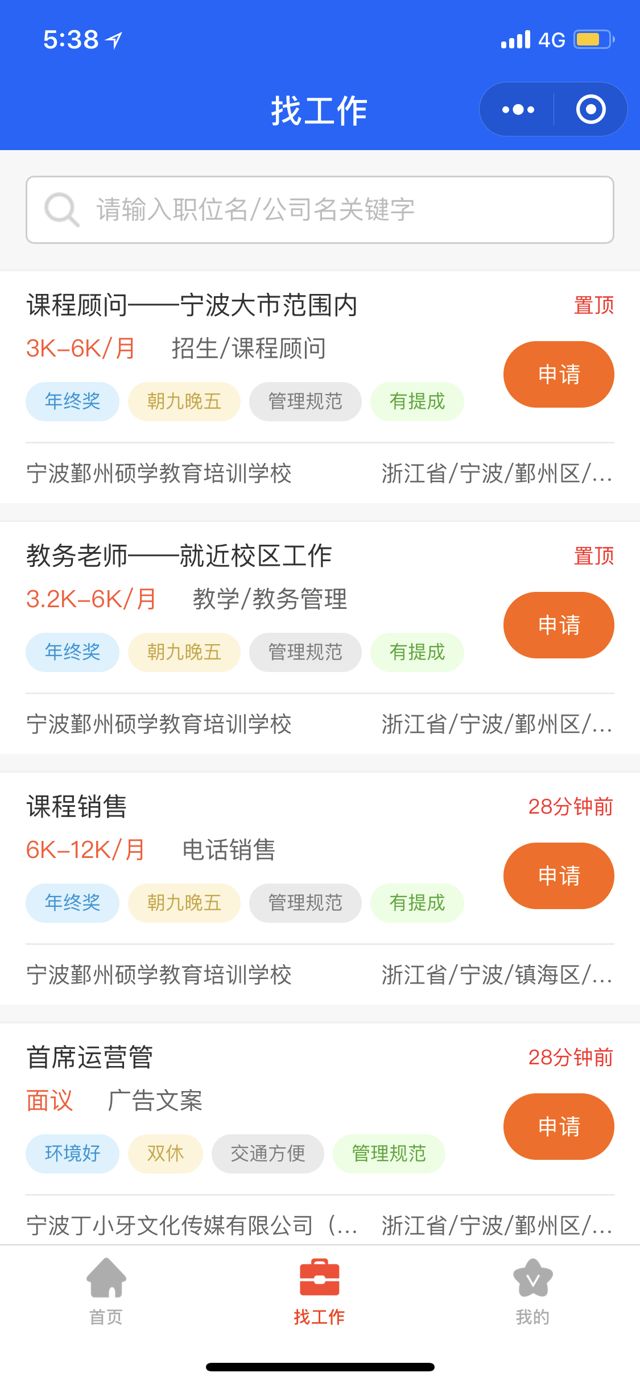Viewport: 640px width, 1385px height.
Task: Tap the job keyword search field
Action: [320, 210]
